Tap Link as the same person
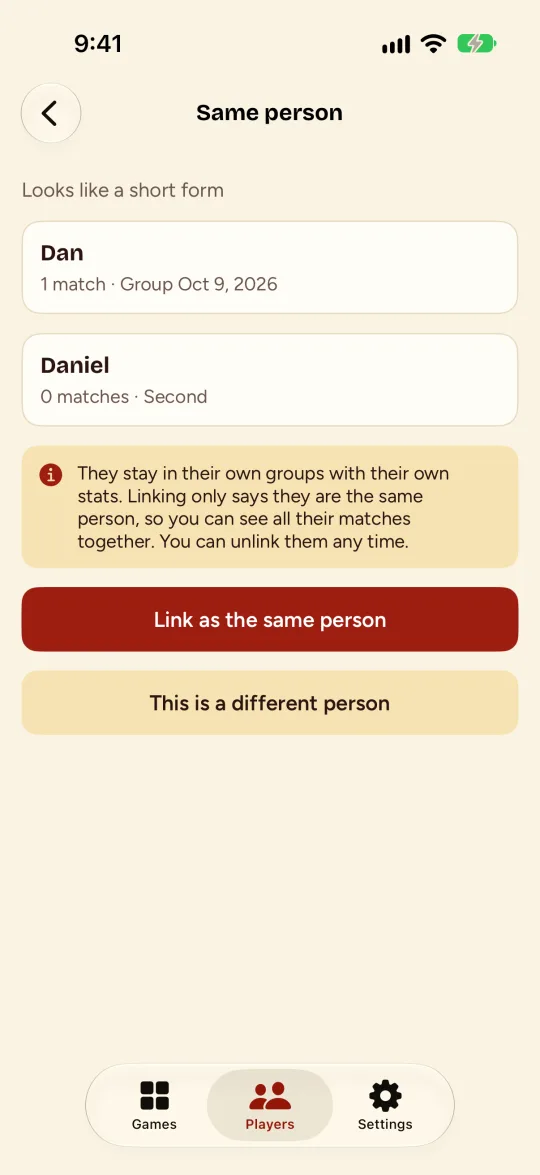 pos(270,619)
